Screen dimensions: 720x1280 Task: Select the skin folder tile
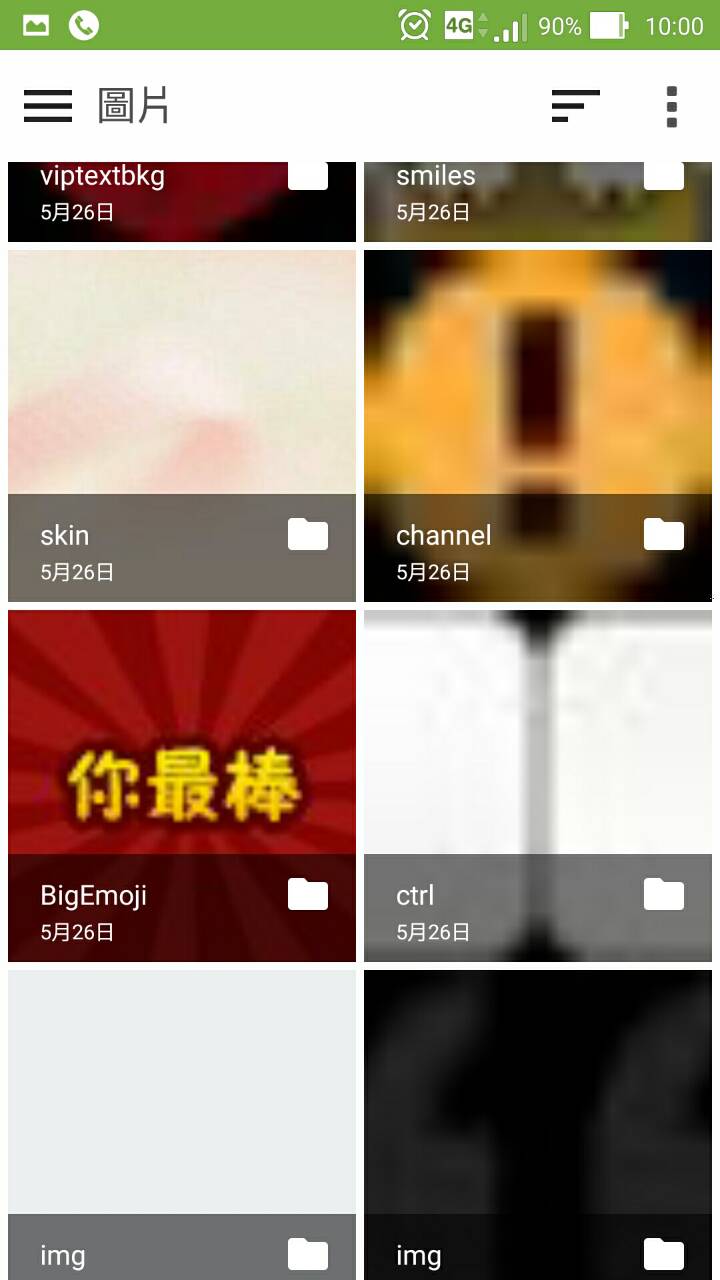coord(182,425)
